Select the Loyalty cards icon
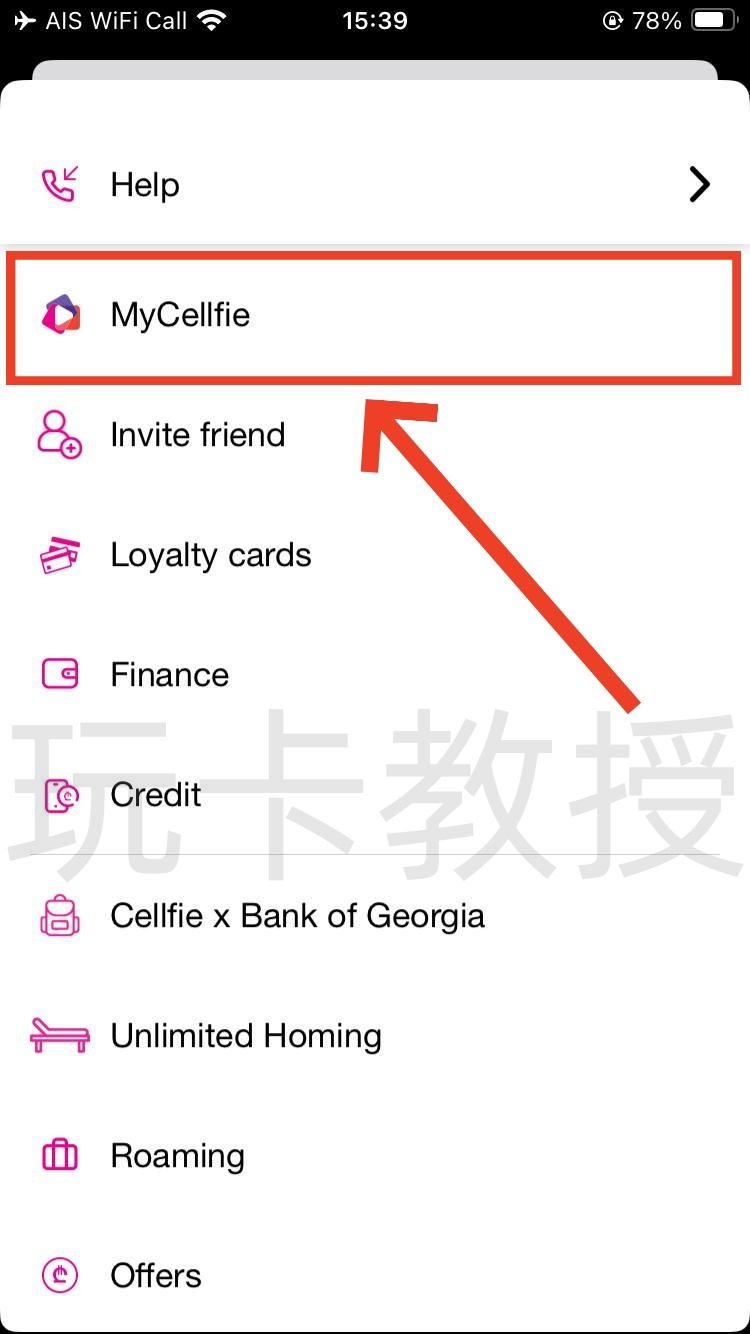Image resolution: width=750 pixels, height=1334 pixels. click(60, 555)
